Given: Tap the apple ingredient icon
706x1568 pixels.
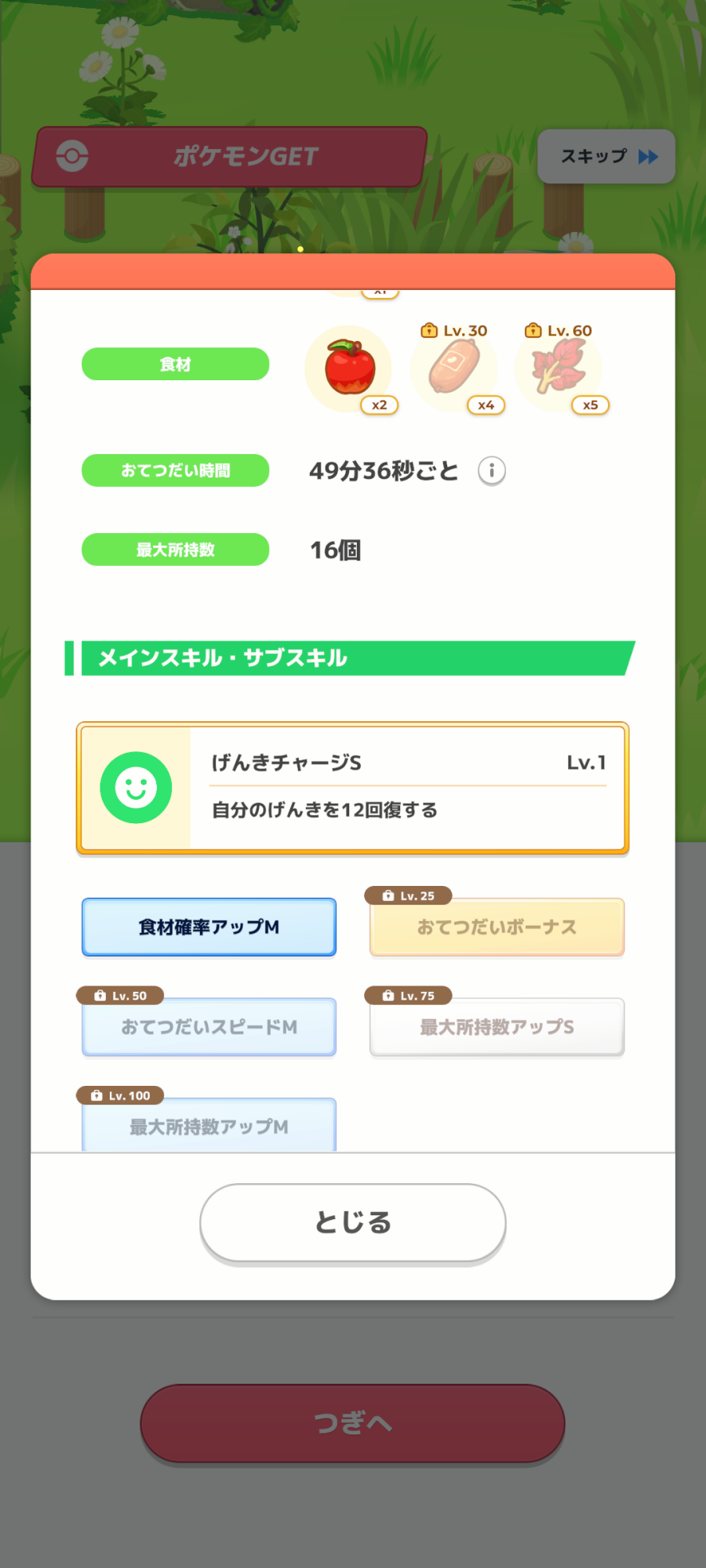Looking at the screenshot, I should click(349, 368).
